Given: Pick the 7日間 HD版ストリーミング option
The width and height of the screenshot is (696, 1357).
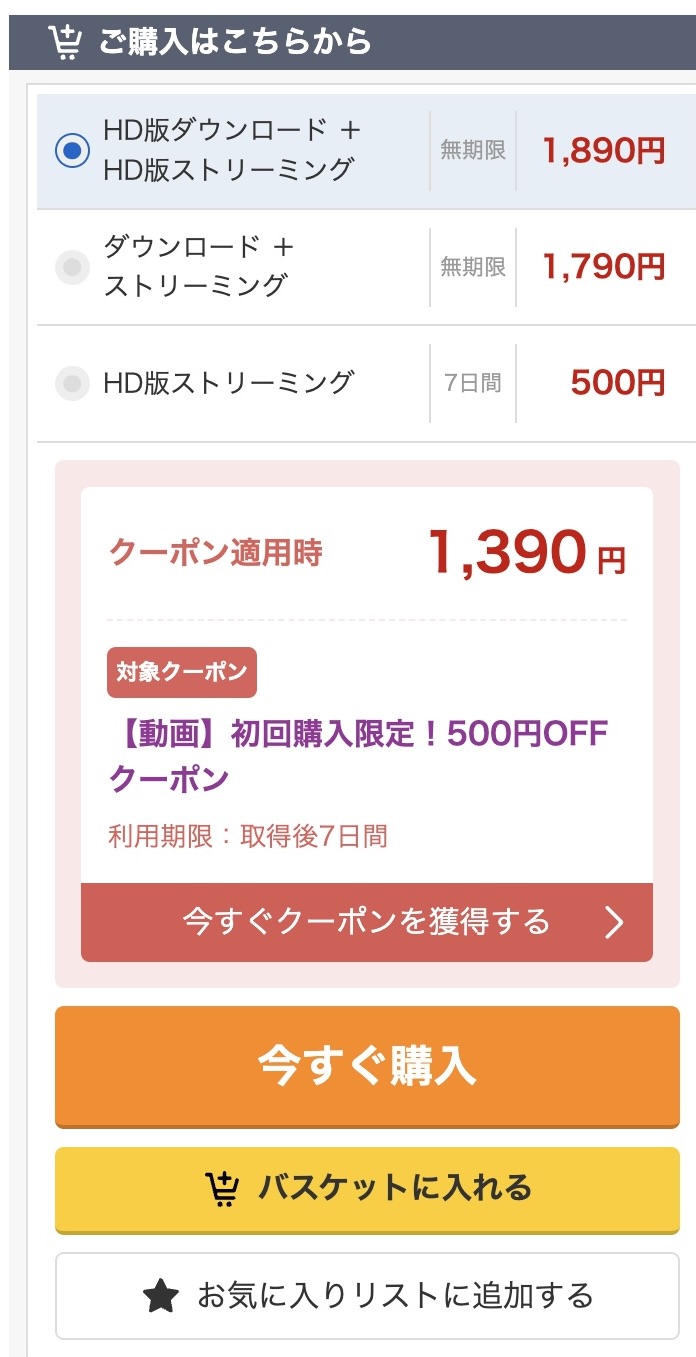Looking at the screenshot, I should coord(72,383).
